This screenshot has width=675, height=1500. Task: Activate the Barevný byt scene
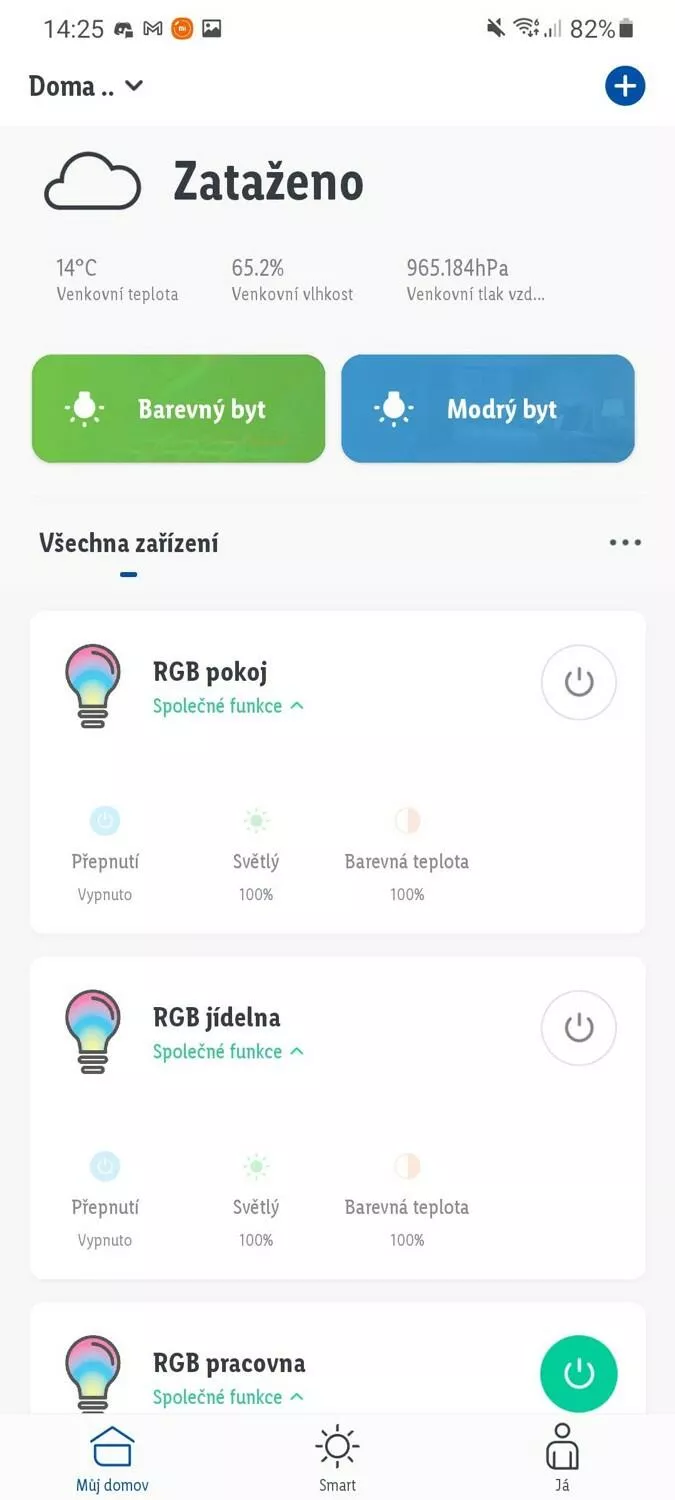(x=179, y=409)
